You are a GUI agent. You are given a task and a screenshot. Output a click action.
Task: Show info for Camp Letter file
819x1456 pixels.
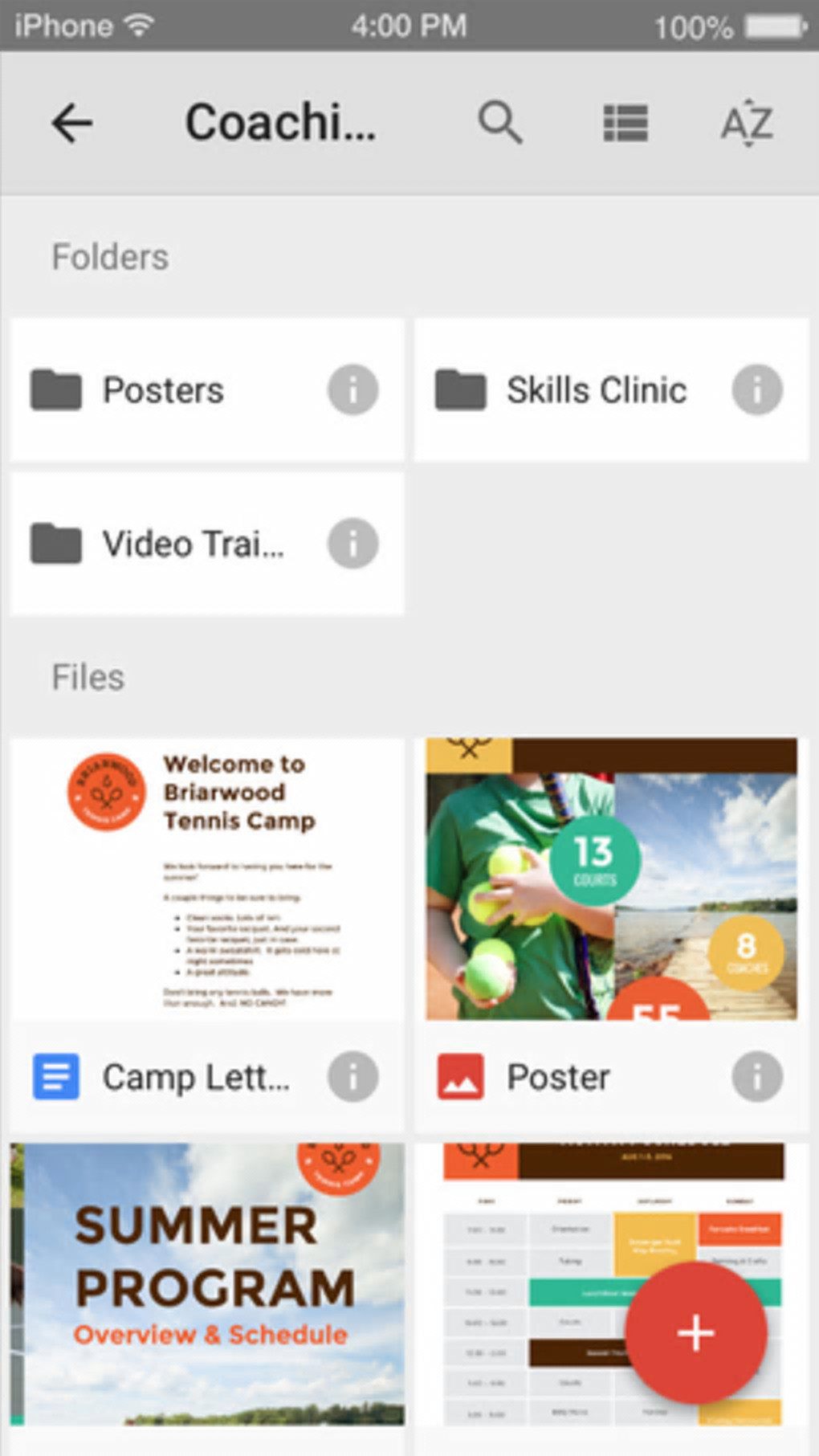352,1076
